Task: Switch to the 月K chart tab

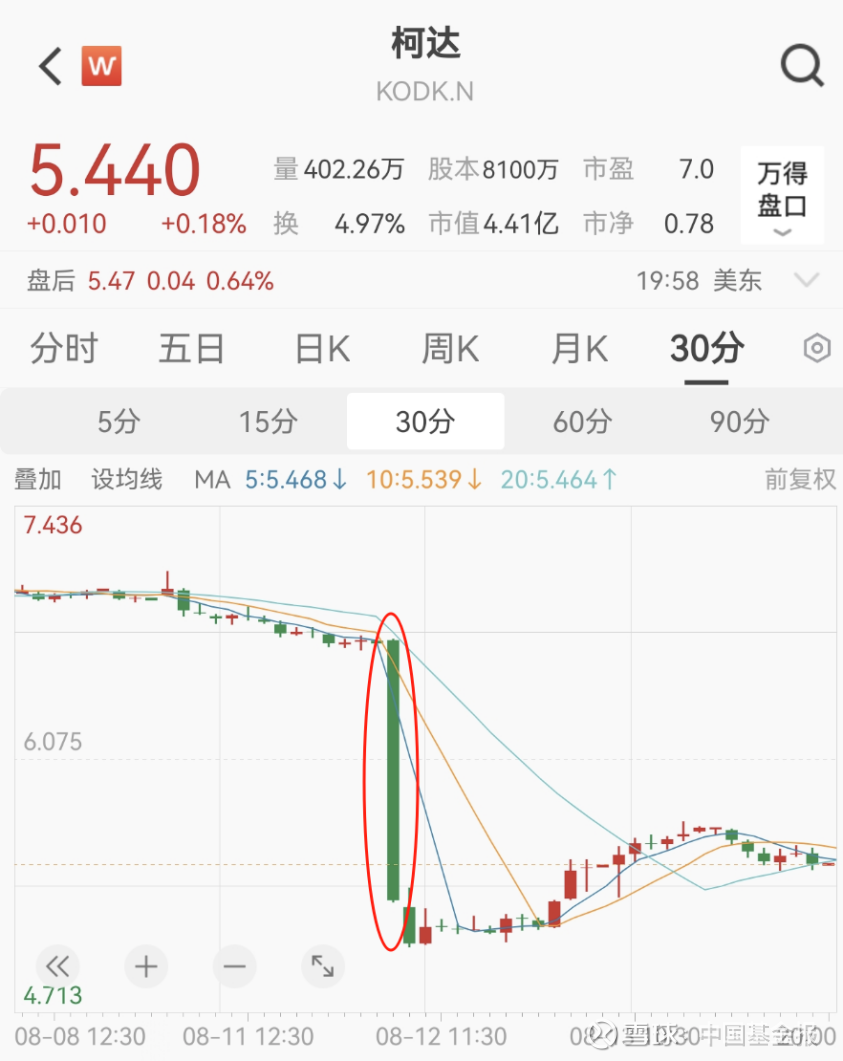Action: (x=579, y=348)
